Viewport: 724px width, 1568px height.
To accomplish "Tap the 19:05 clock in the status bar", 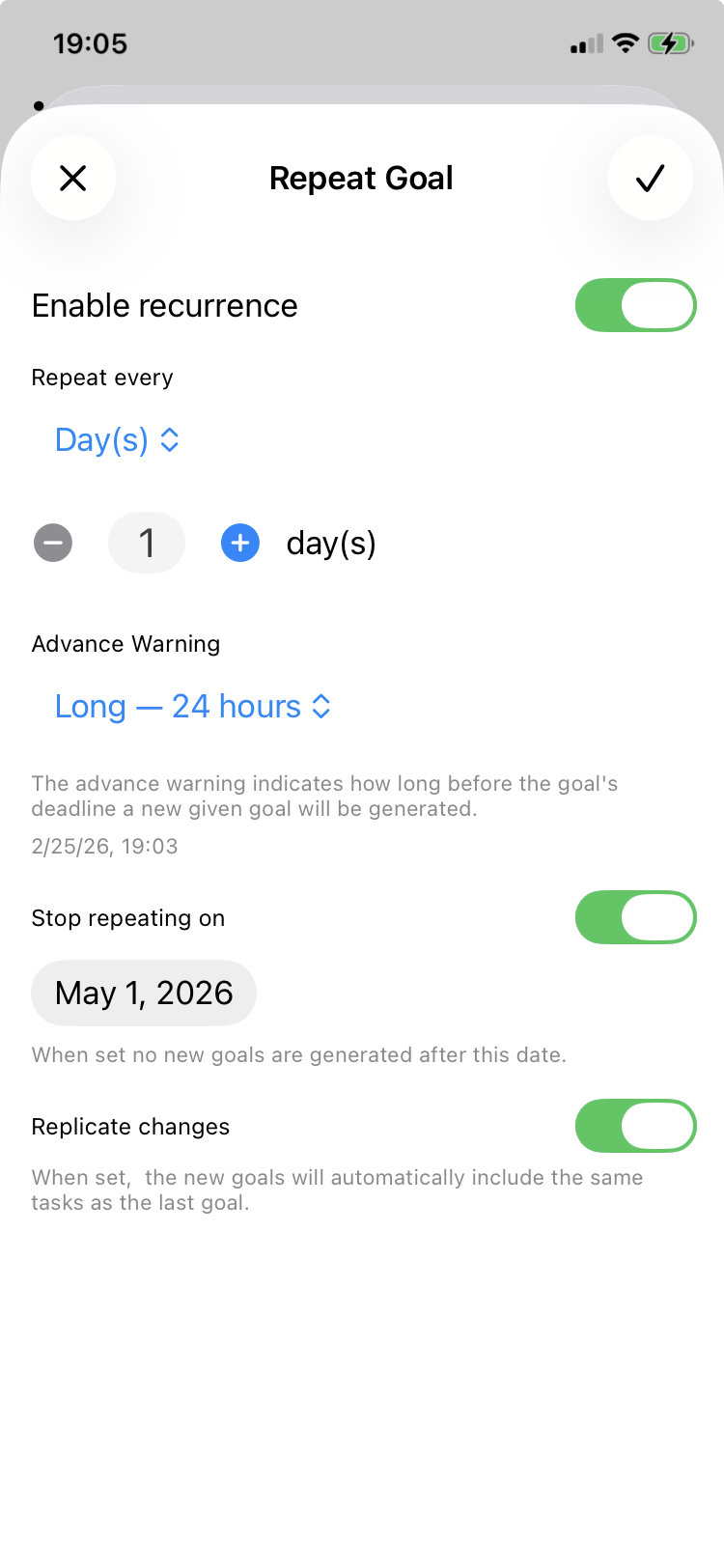I will click(x=91, y=42).
